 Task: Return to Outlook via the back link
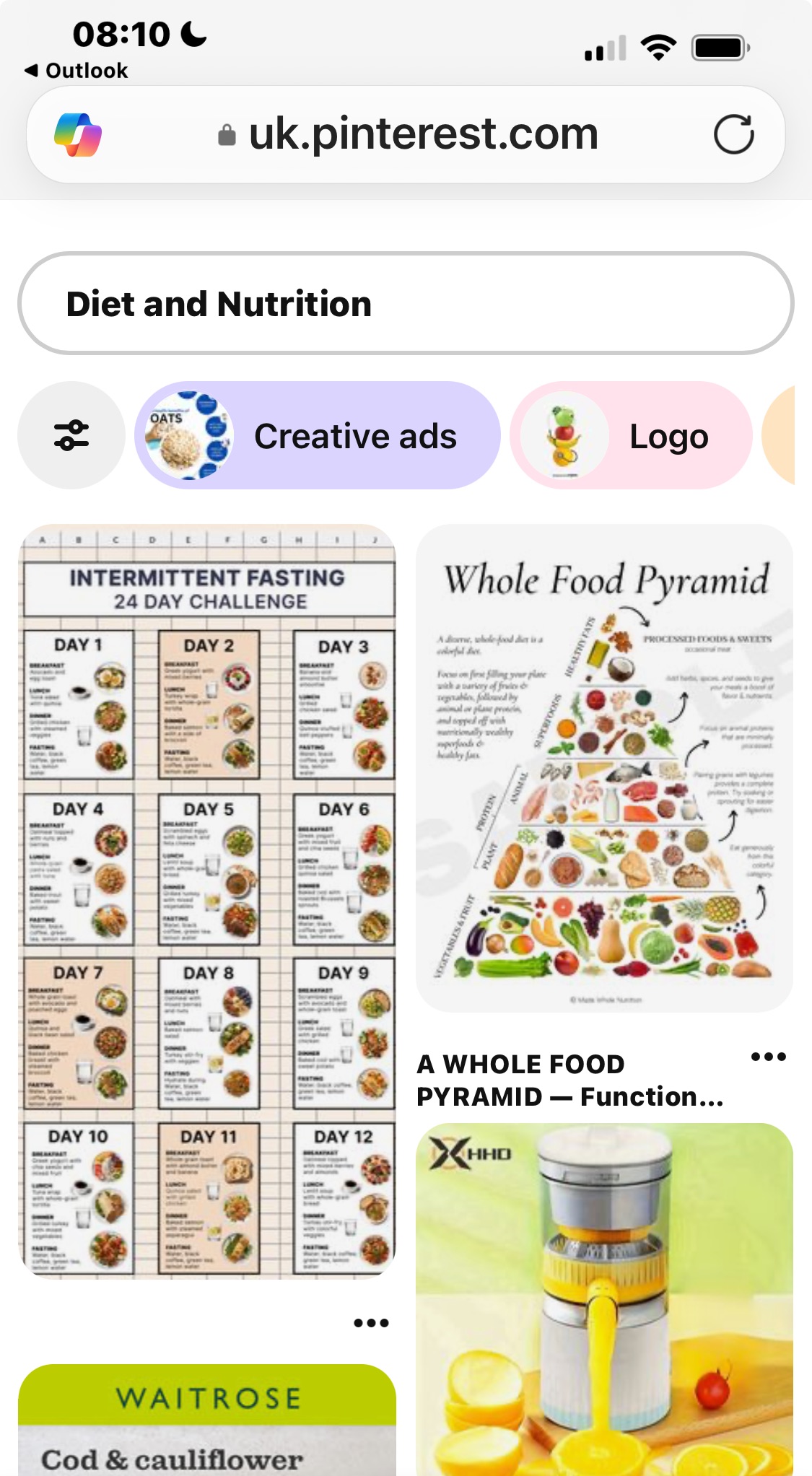(77, 71)
